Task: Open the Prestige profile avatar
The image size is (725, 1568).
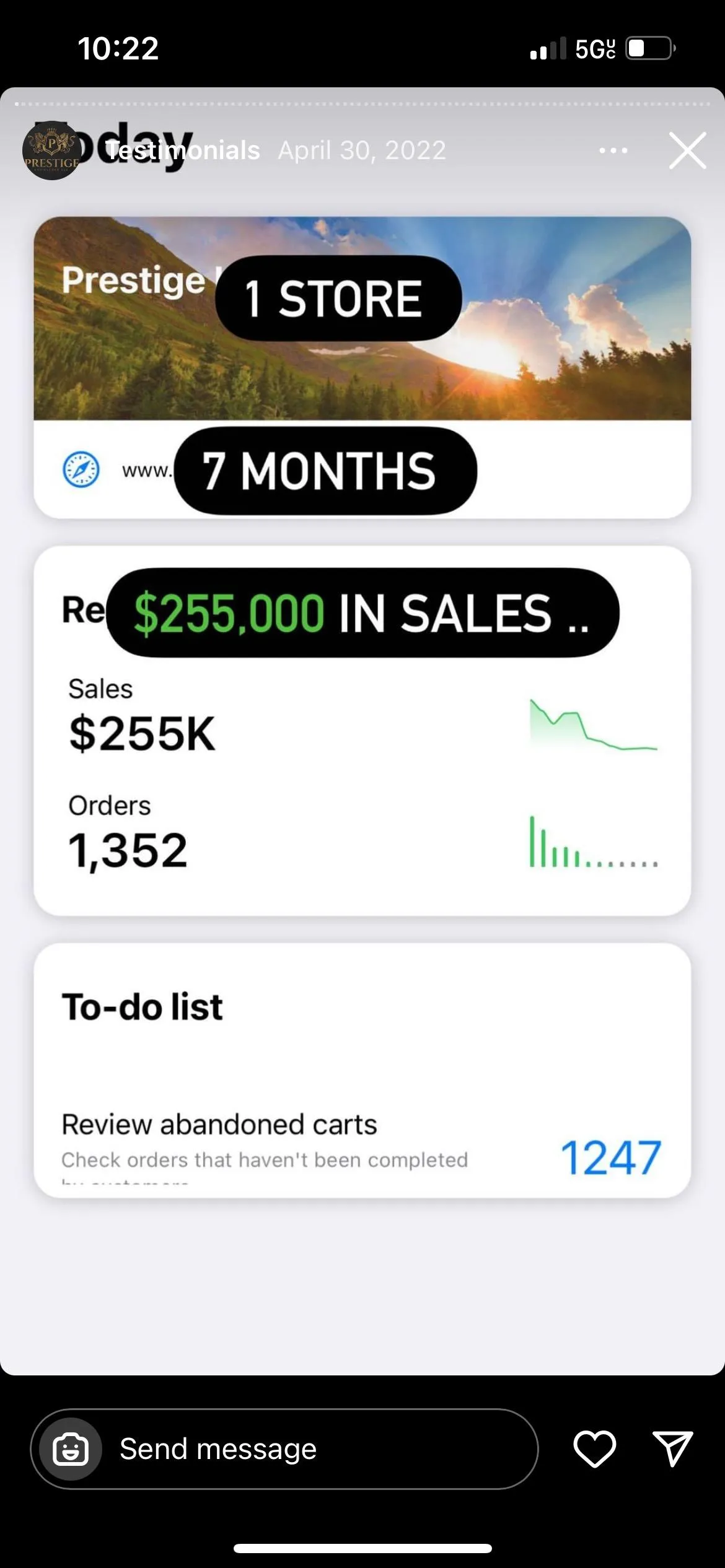Action: (51, 150)
